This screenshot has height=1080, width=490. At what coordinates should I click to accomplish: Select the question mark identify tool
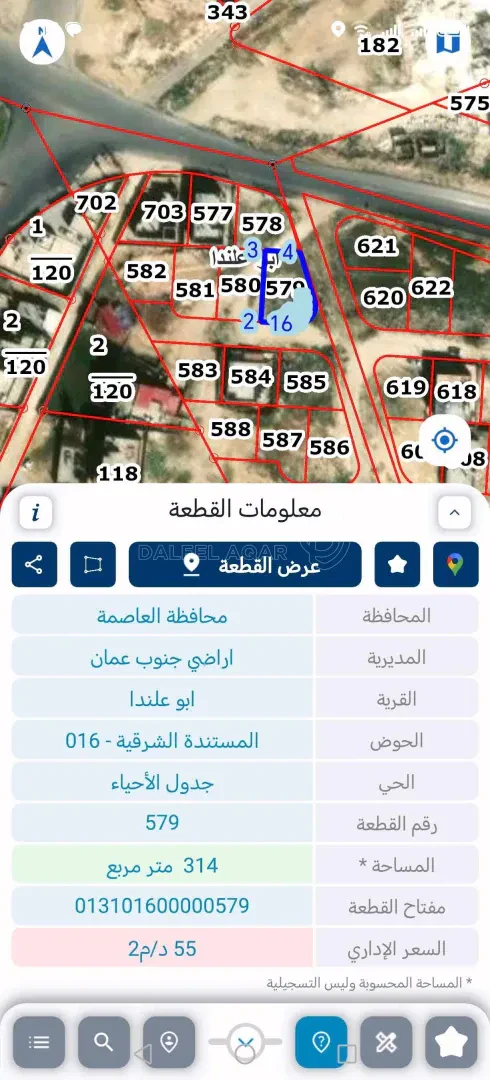point(321,1042)
